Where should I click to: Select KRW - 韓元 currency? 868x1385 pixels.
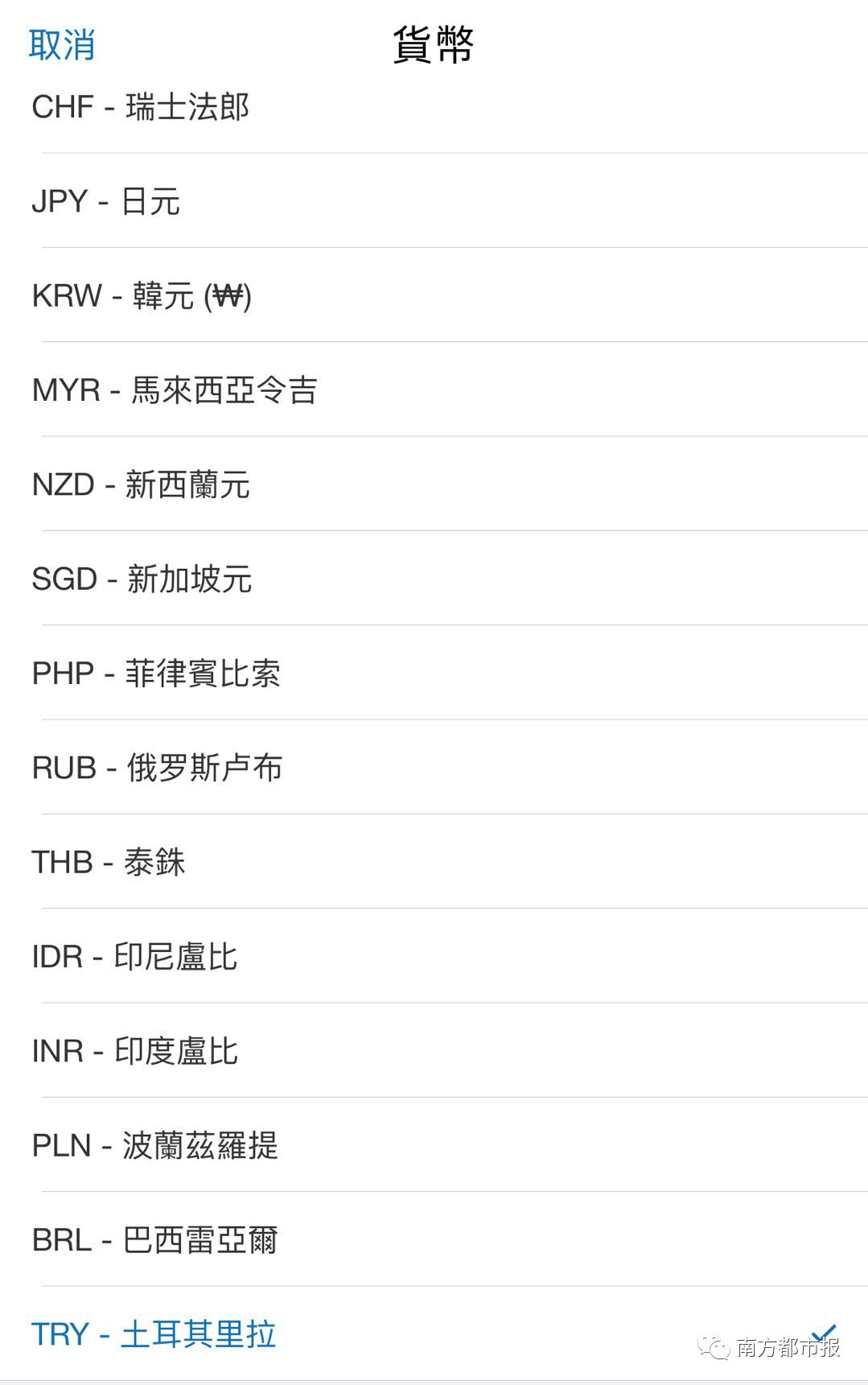click(142, 296)
